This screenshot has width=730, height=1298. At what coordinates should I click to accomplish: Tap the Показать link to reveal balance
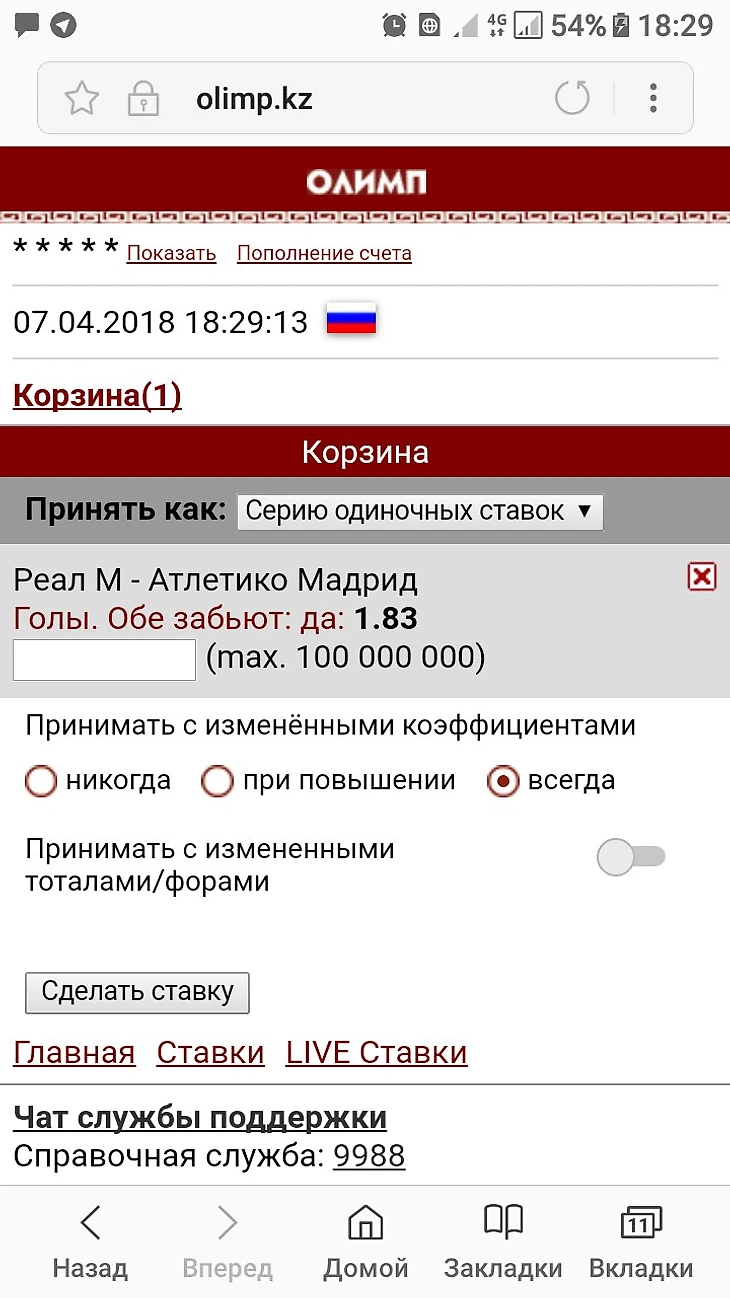171,254
